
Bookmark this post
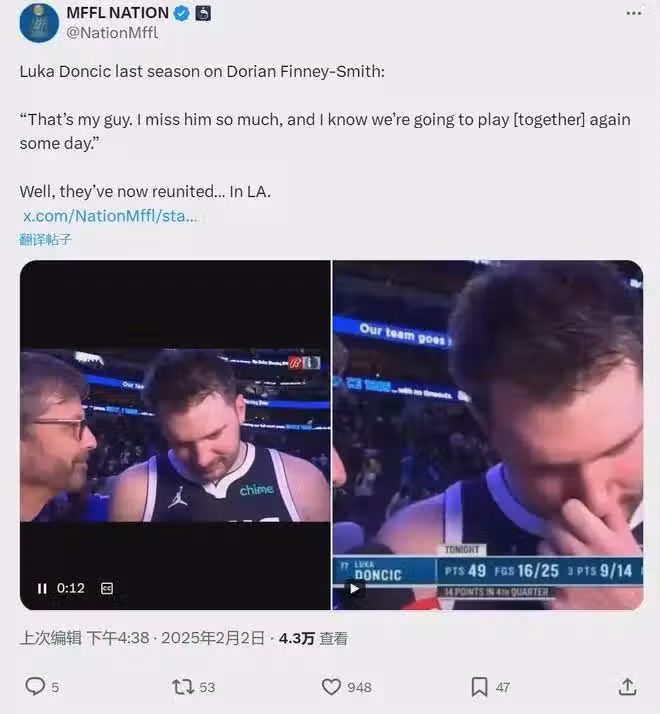tap(479, 686)
